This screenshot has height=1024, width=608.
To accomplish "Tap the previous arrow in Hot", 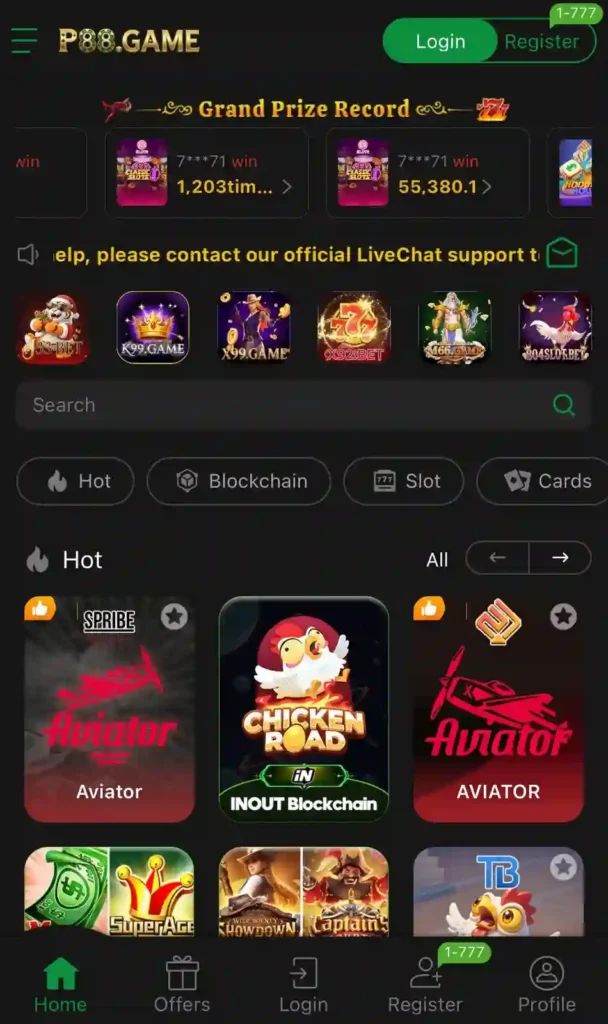I will coord(497,558).
